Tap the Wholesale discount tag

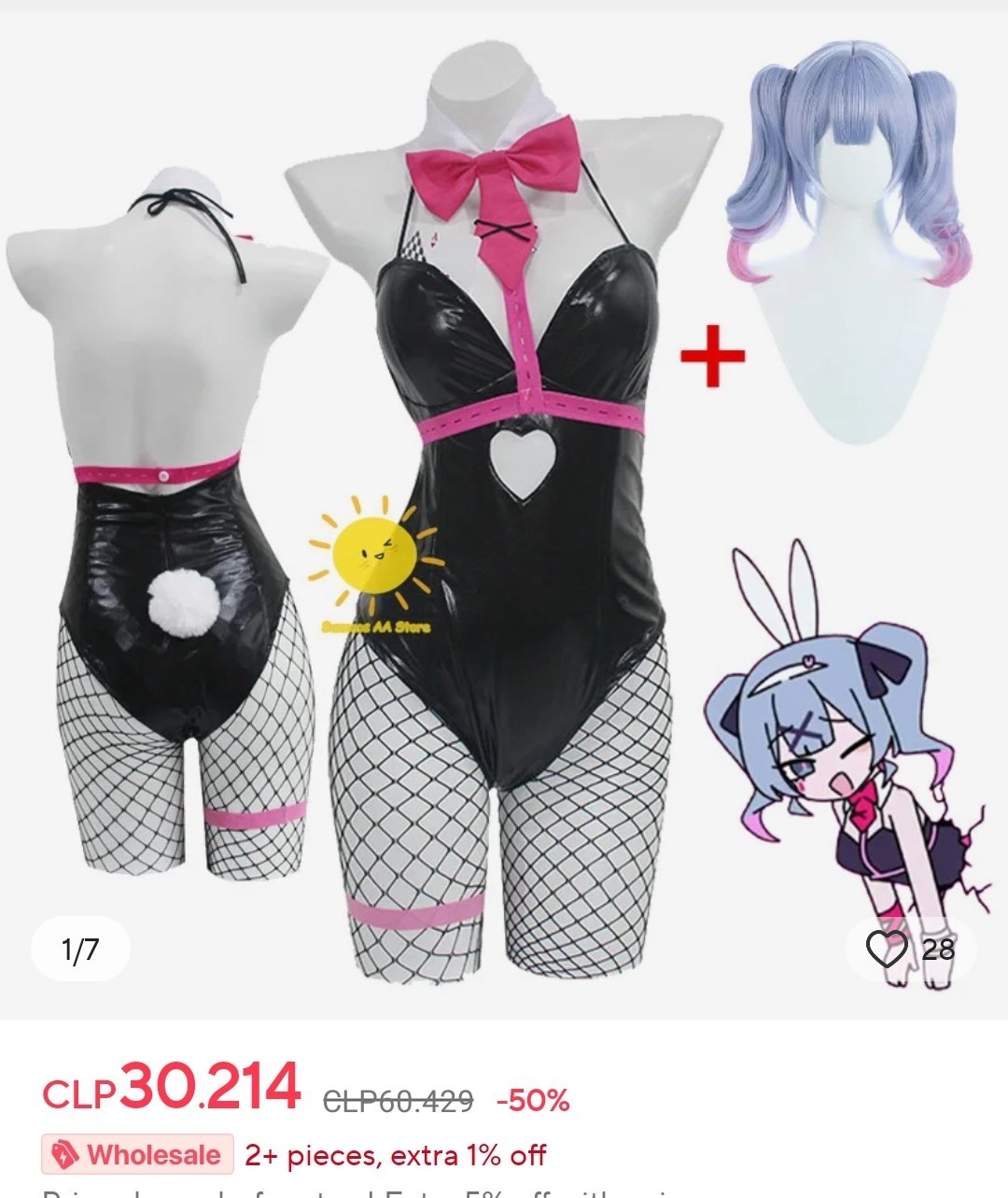[x=137, y=1155]
